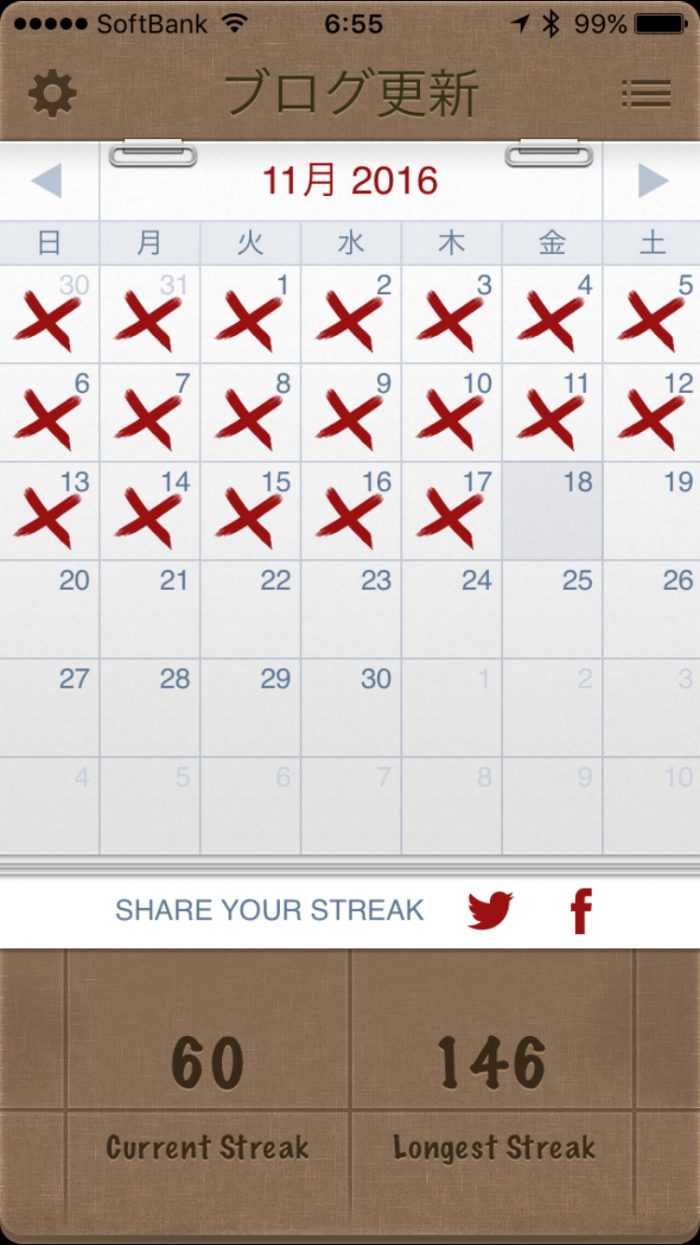Mark November 19 on the calendar
700x1245 pixels.
point(652,511)
